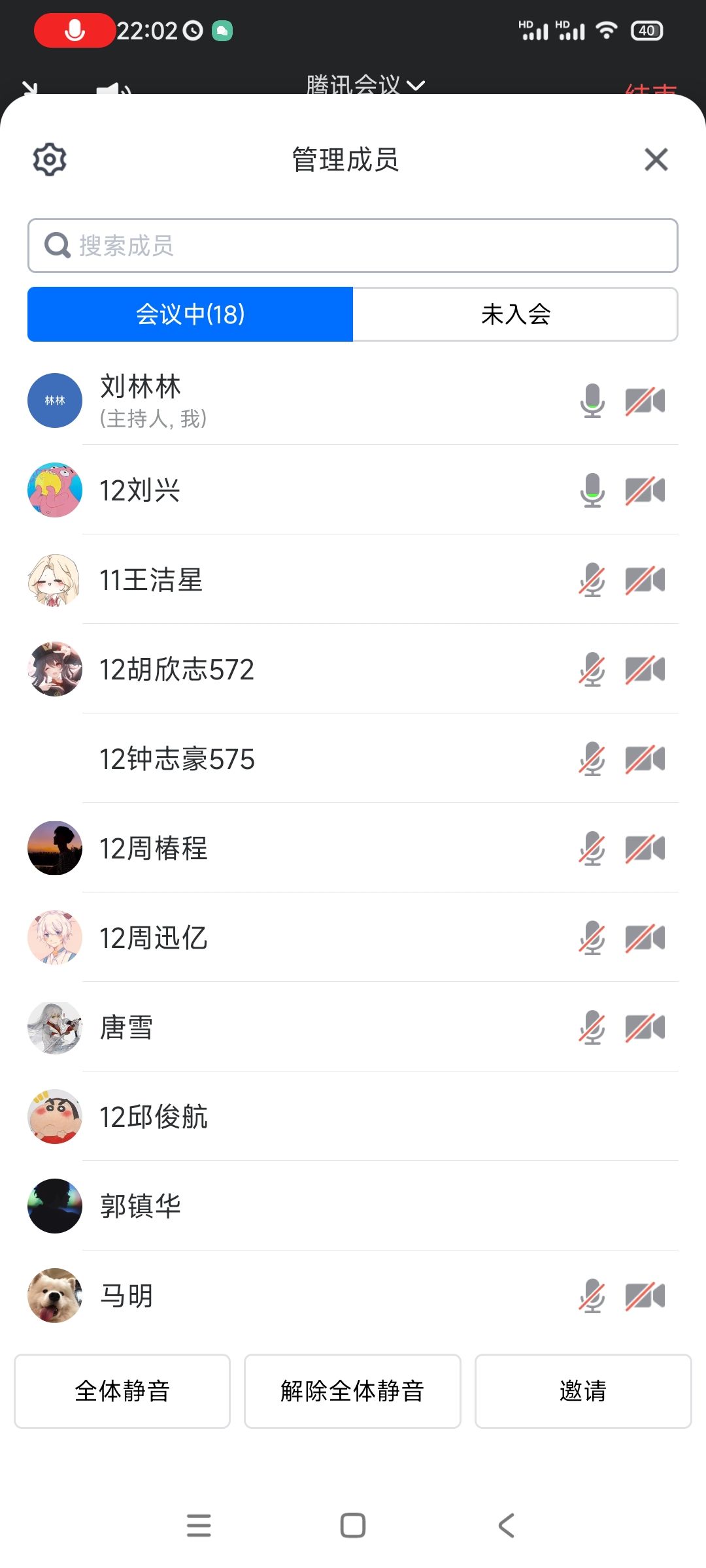
Task: Tap 解除全体静音 to unmute all
Action: click(352, 1391)
